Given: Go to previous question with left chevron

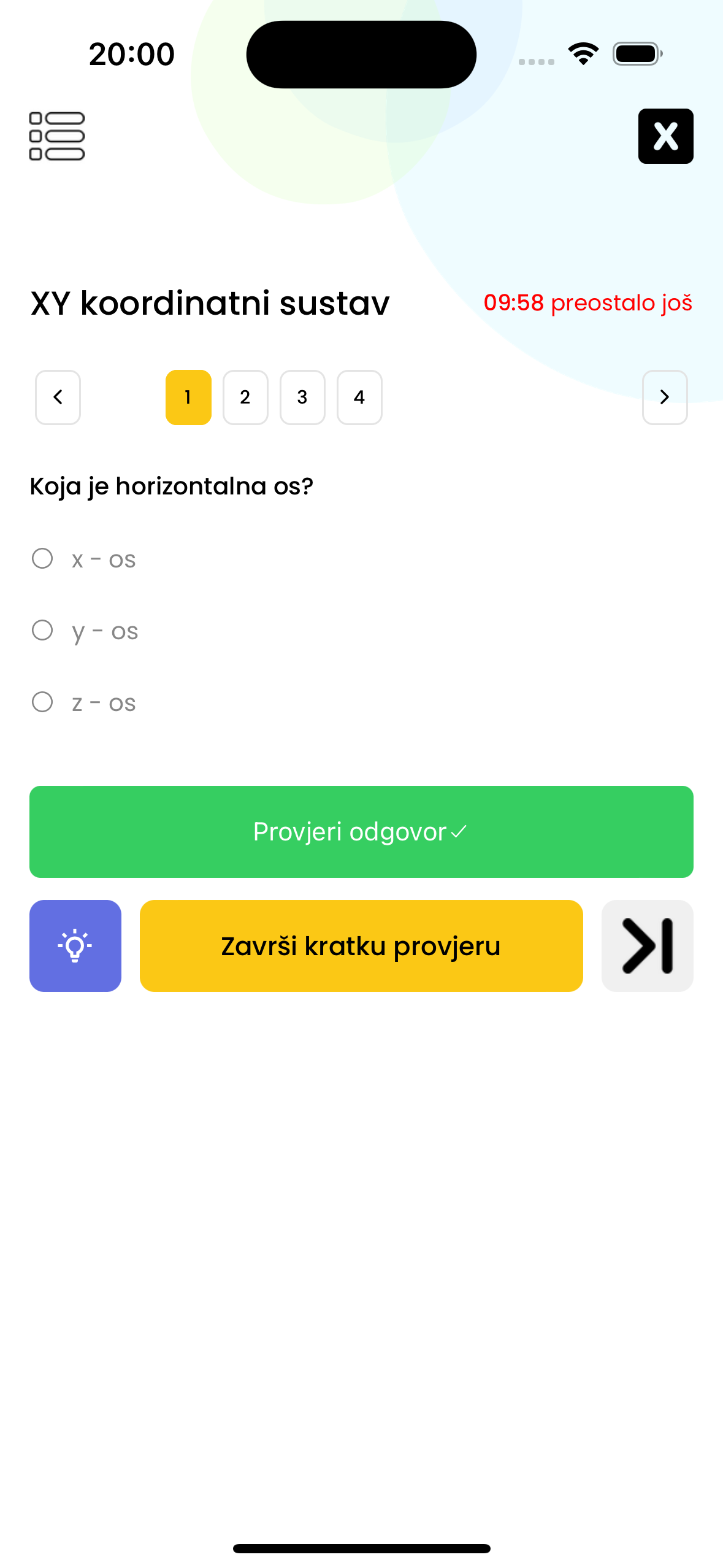Looking at the screenshot, I should 58,398.
